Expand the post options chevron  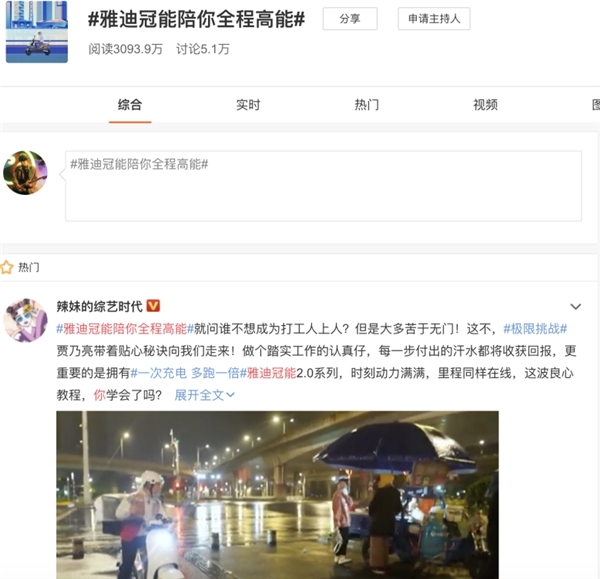(x=575, y=306)
